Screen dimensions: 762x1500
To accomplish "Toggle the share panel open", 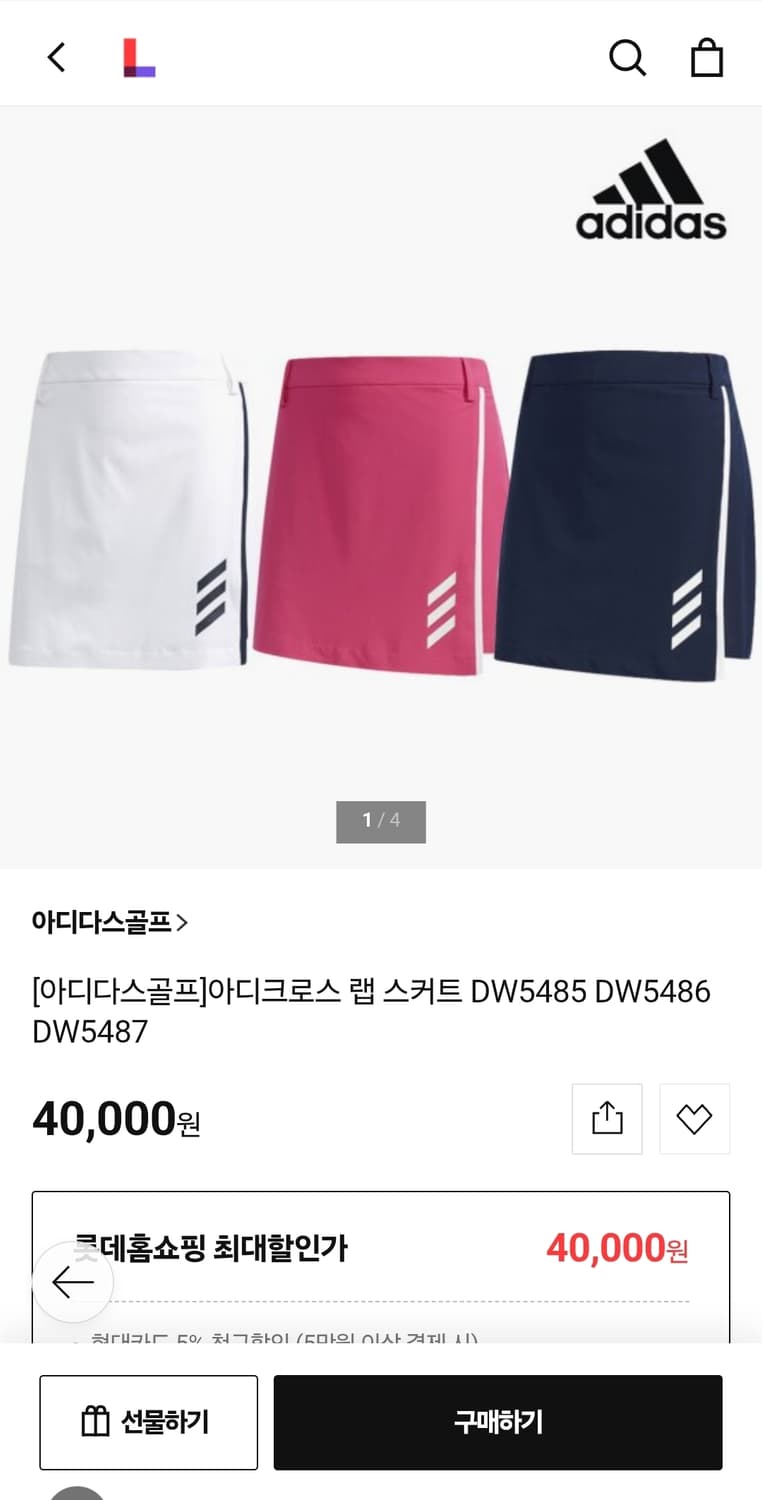I will click(x=607, y=1118).
